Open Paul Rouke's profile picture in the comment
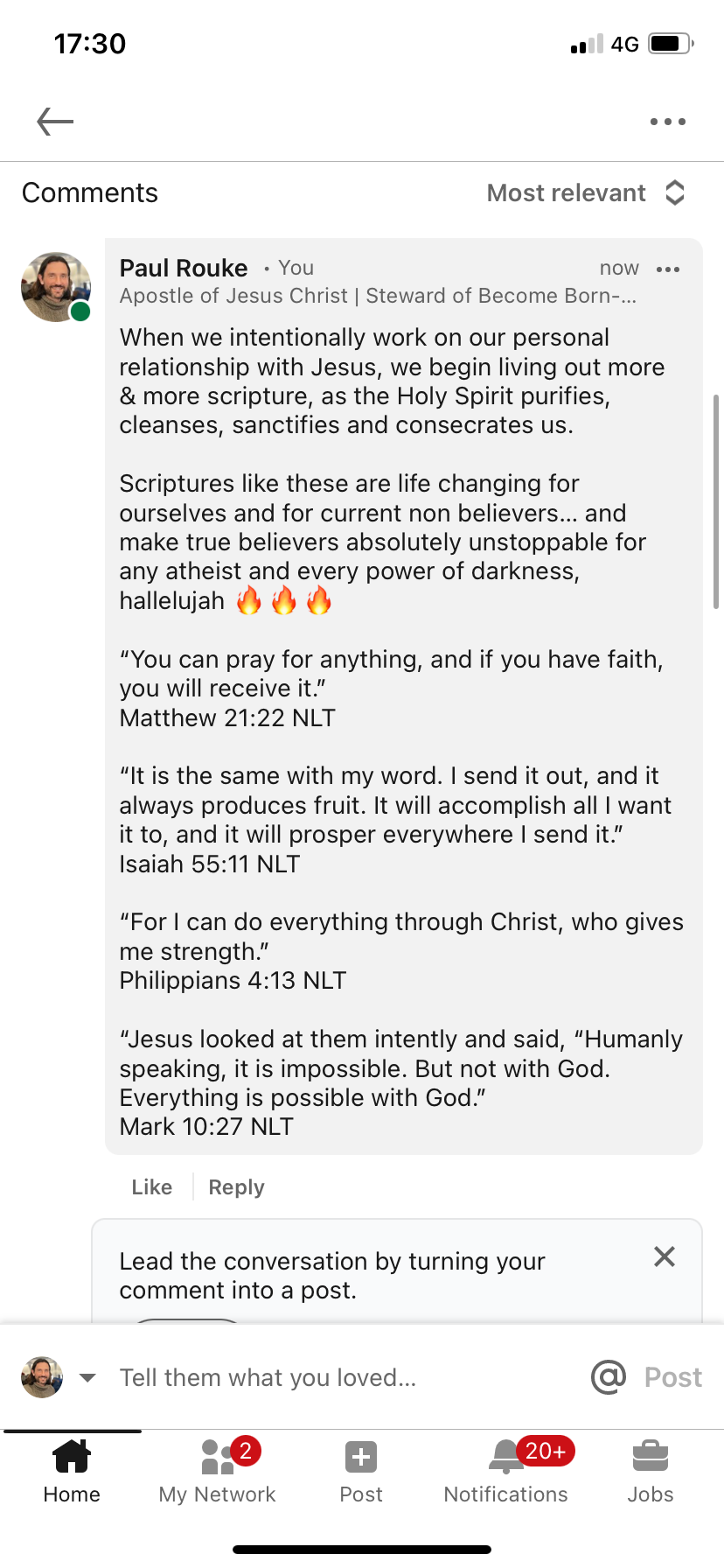 pyautogui.click(x=56, y=287)
